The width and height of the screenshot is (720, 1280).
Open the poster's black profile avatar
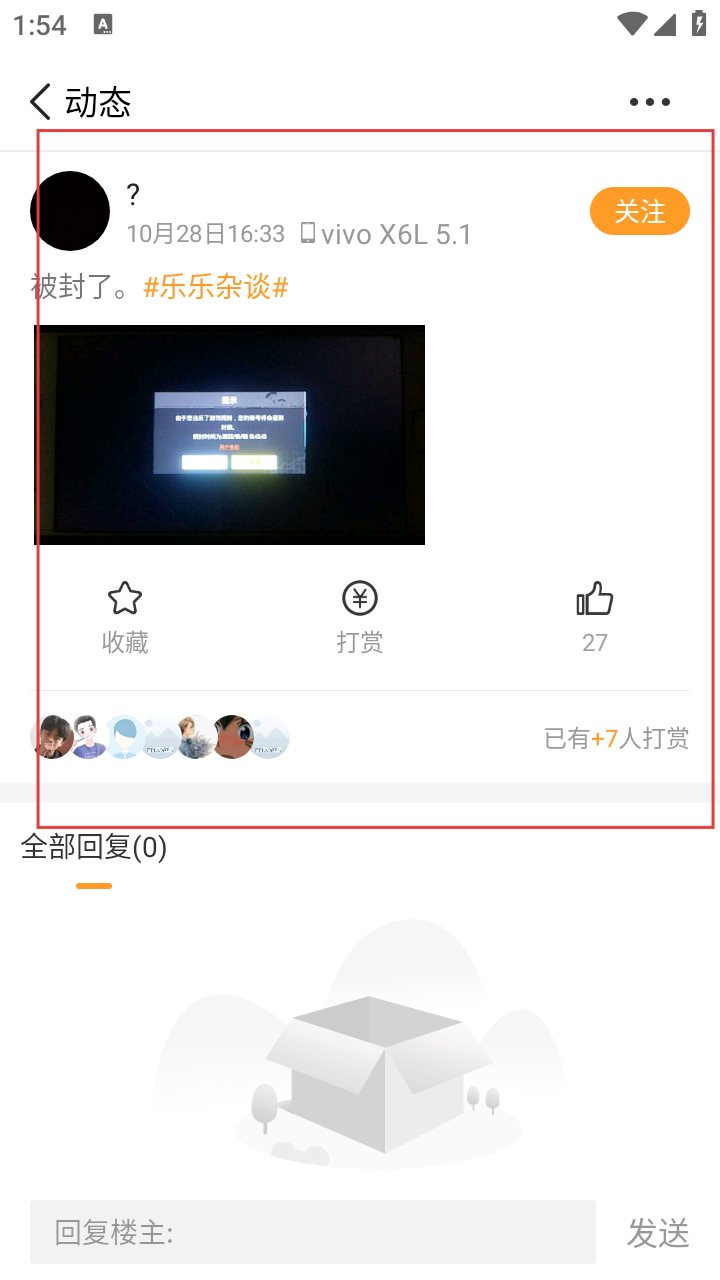coord(70,211)
